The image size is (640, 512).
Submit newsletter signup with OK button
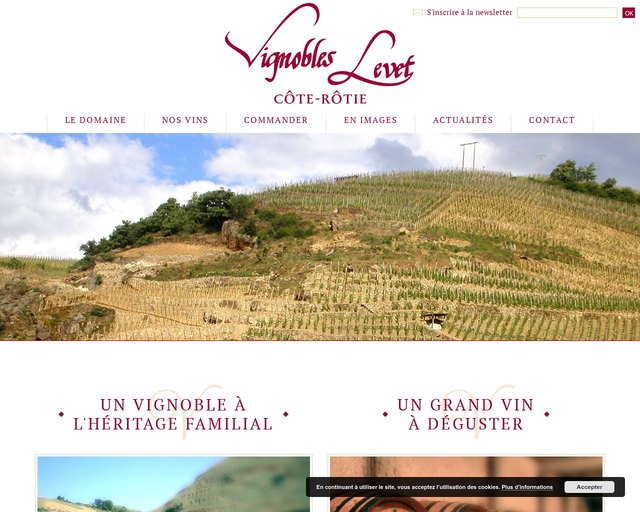point(629,13)
